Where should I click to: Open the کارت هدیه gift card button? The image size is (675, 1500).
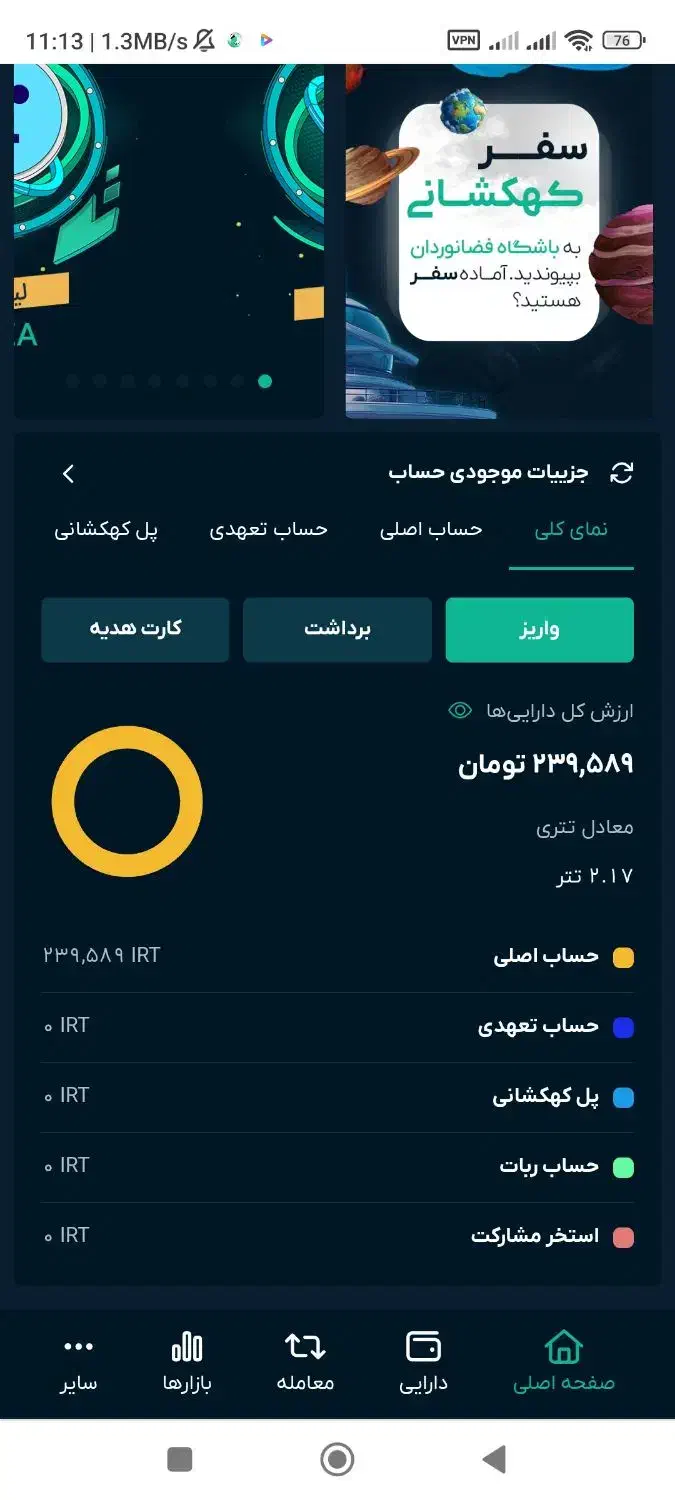click(x=135, y=630)
